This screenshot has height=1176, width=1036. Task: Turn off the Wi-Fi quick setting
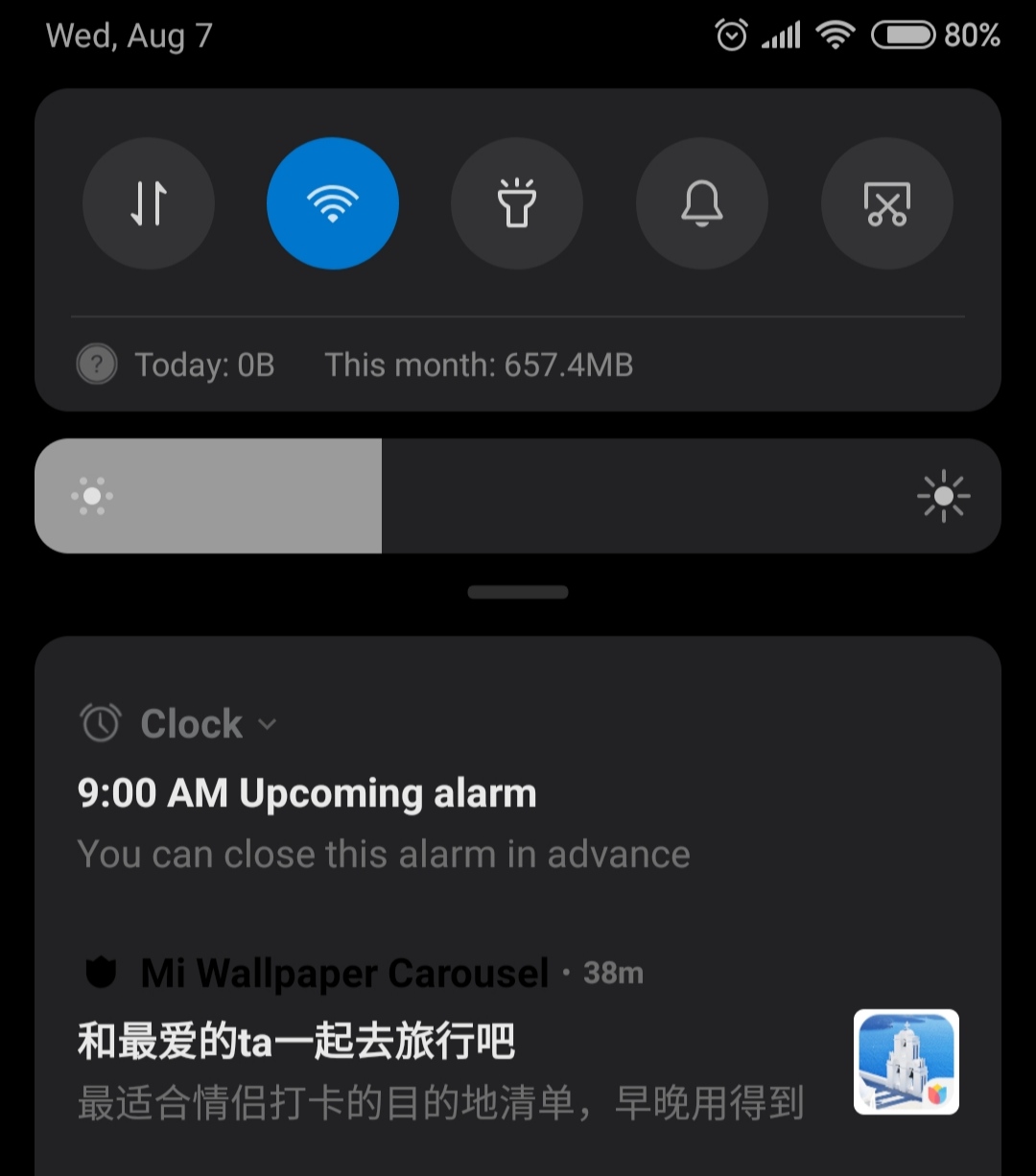[x=333, y=203]
